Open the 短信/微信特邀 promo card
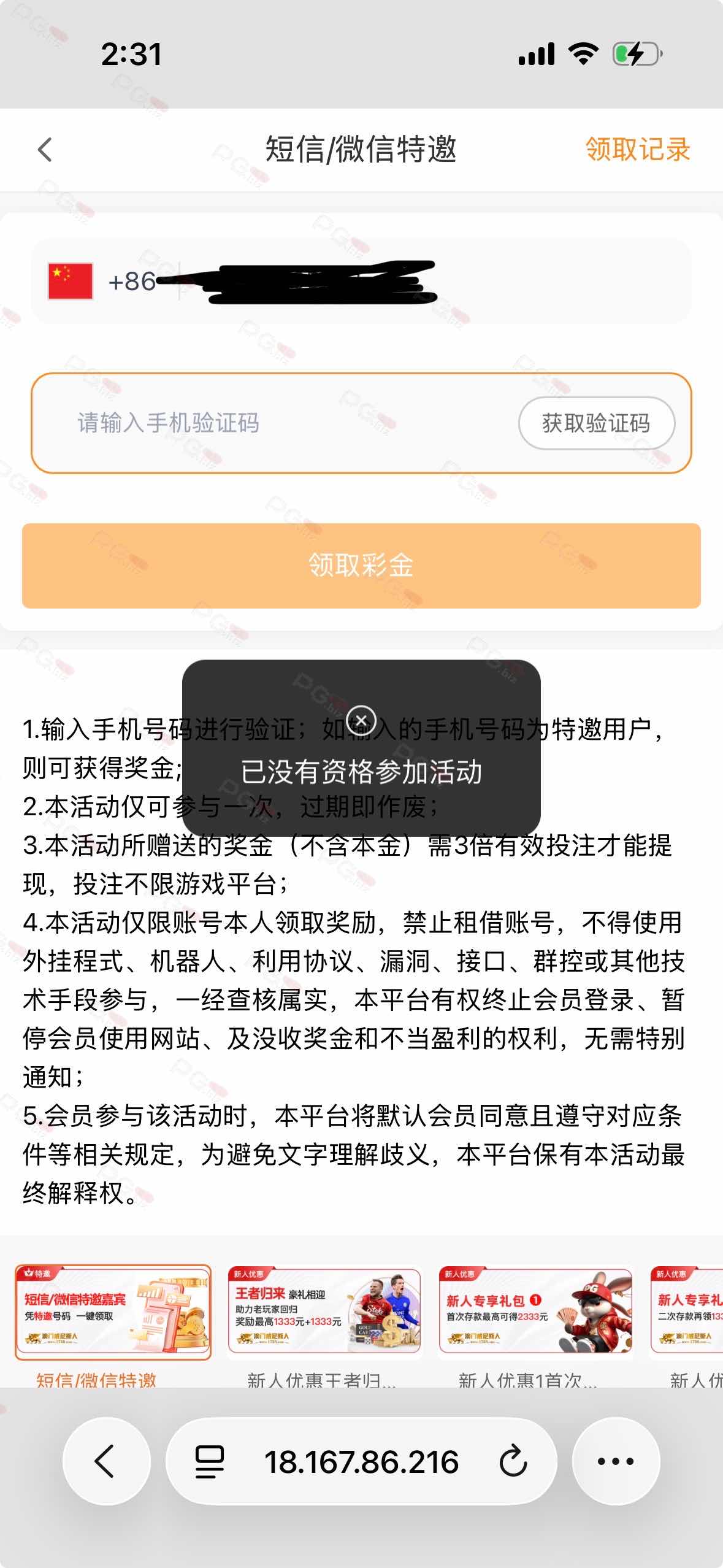This screenshot has width=723, height=1568. [x=113, y=1312]
